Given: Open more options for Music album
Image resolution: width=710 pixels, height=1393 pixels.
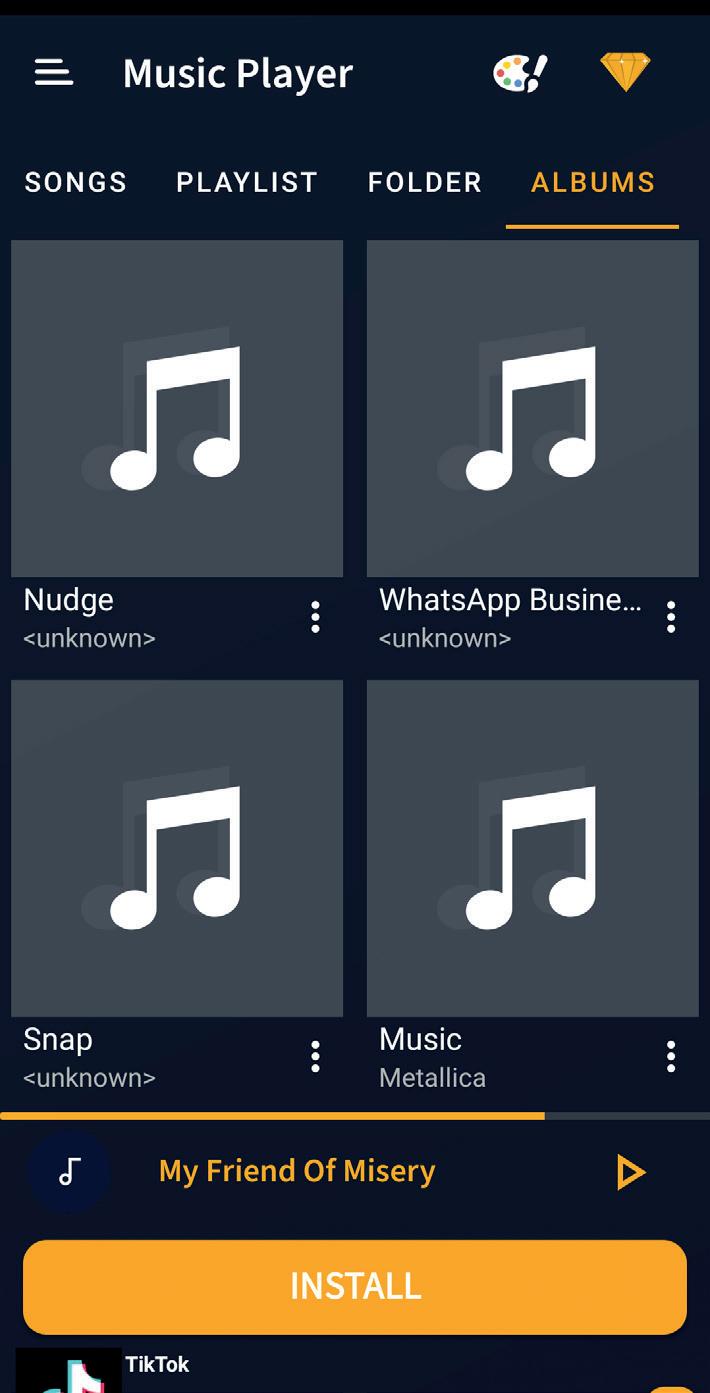Looking at the screenshot, I should pos(671,1057).
